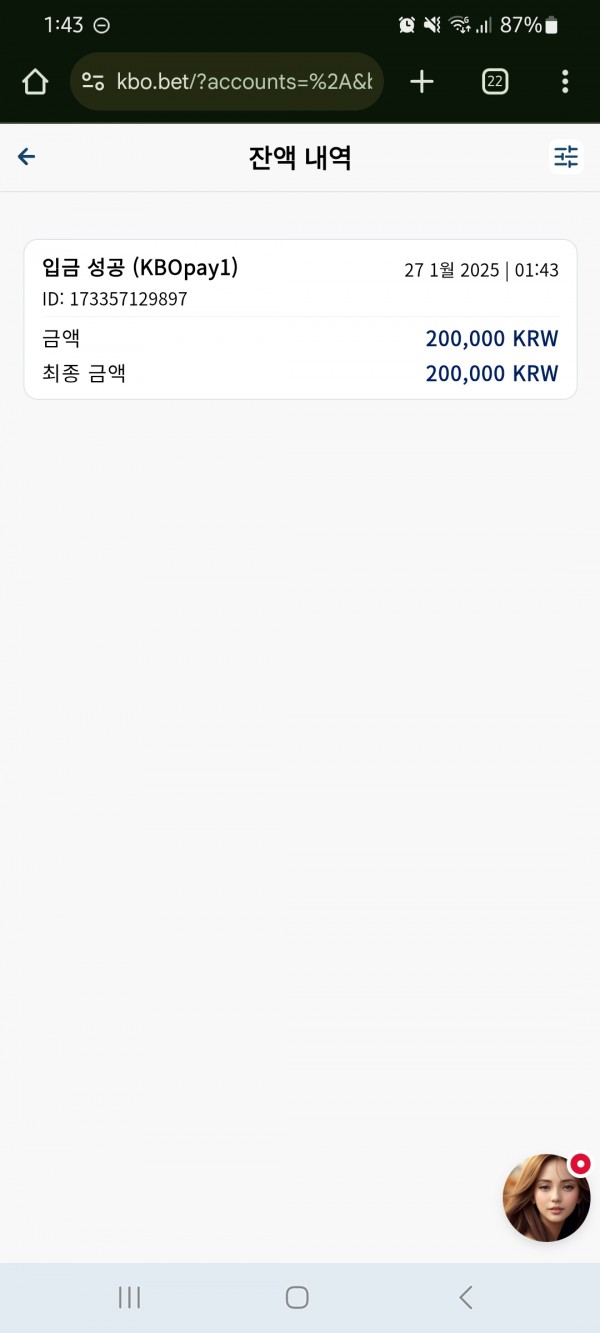The image size is (600, 1333).
Task: Open the 입금 성공 (KBOpay1) transaction card
Action: [x=300, y=320]
